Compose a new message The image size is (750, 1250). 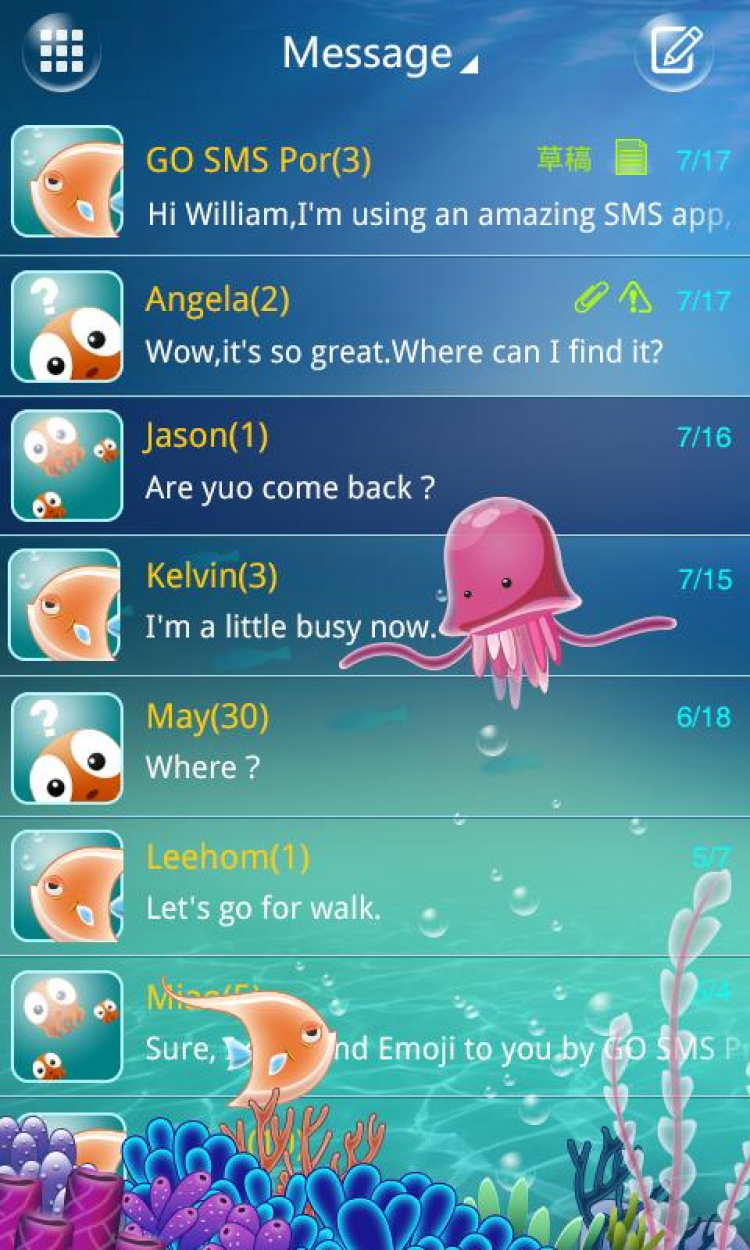(x=676, y=50)
